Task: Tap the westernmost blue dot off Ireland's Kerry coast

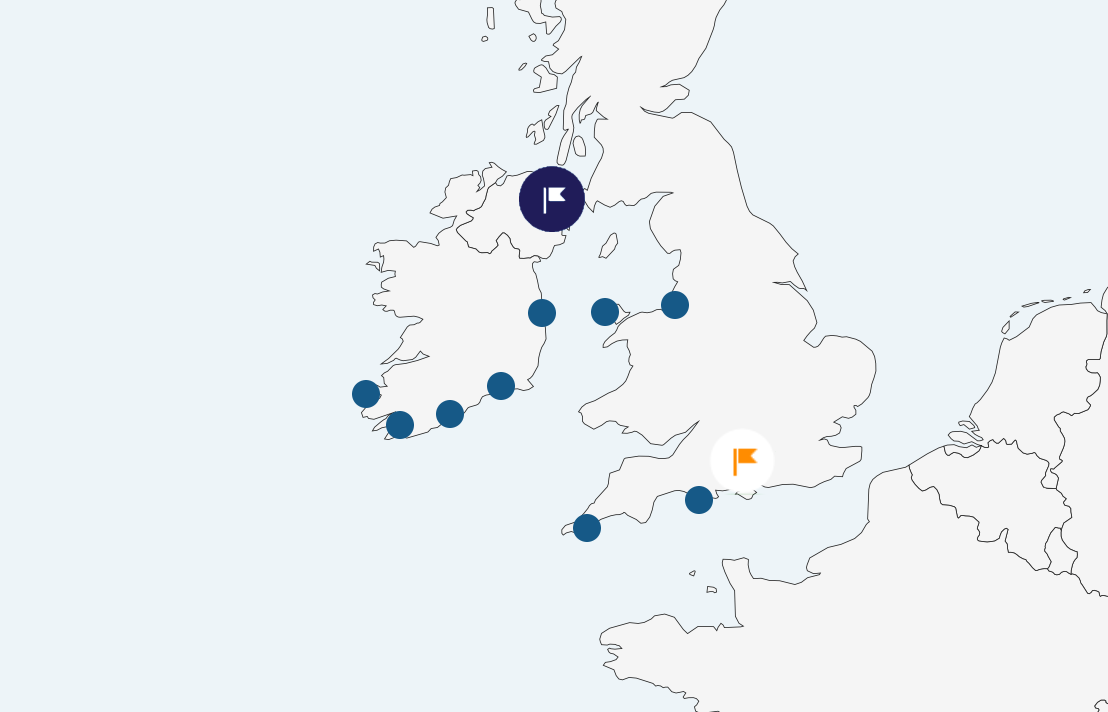Action: [366, 394]
